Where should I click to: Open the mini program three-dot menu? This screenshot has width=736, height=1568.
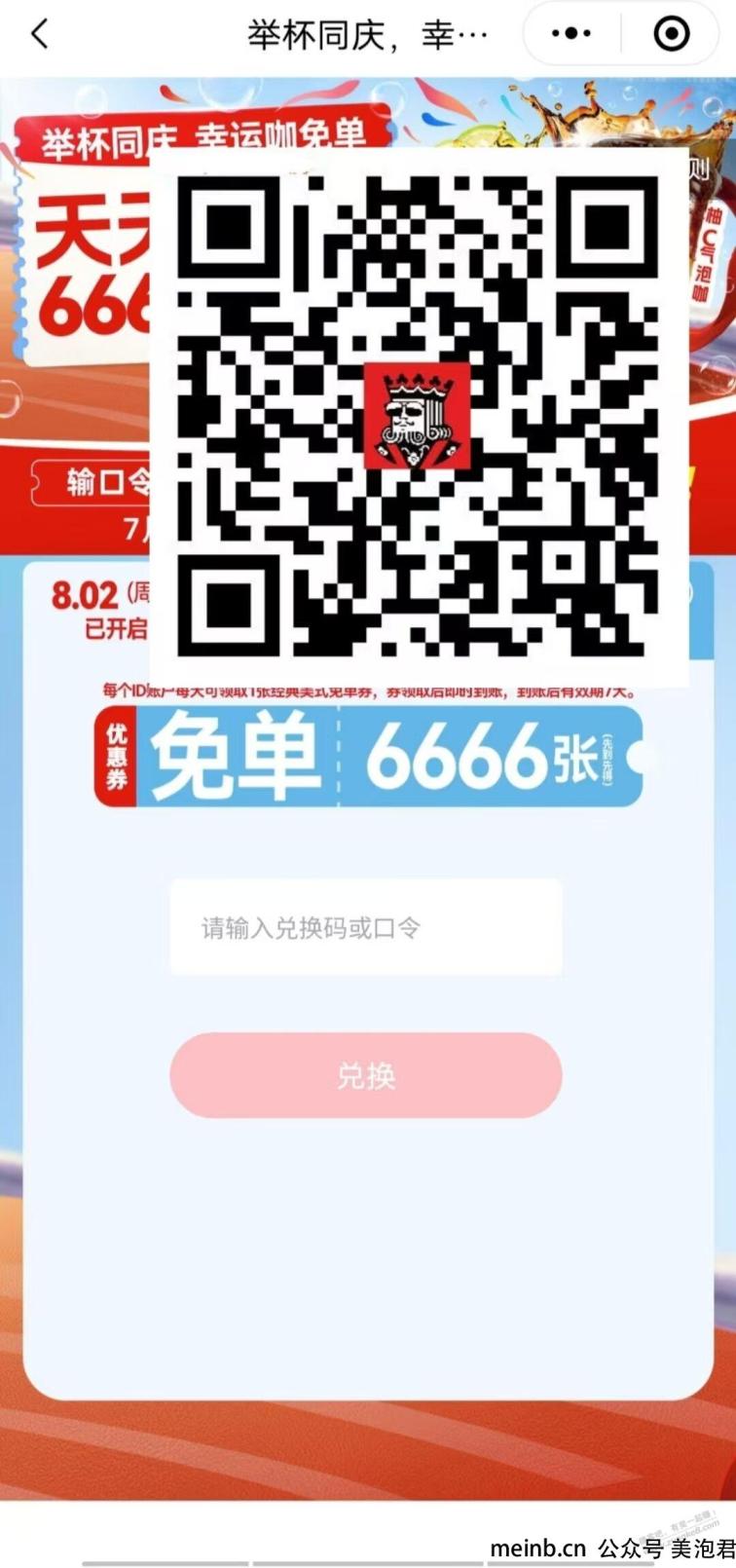point(571,35)
